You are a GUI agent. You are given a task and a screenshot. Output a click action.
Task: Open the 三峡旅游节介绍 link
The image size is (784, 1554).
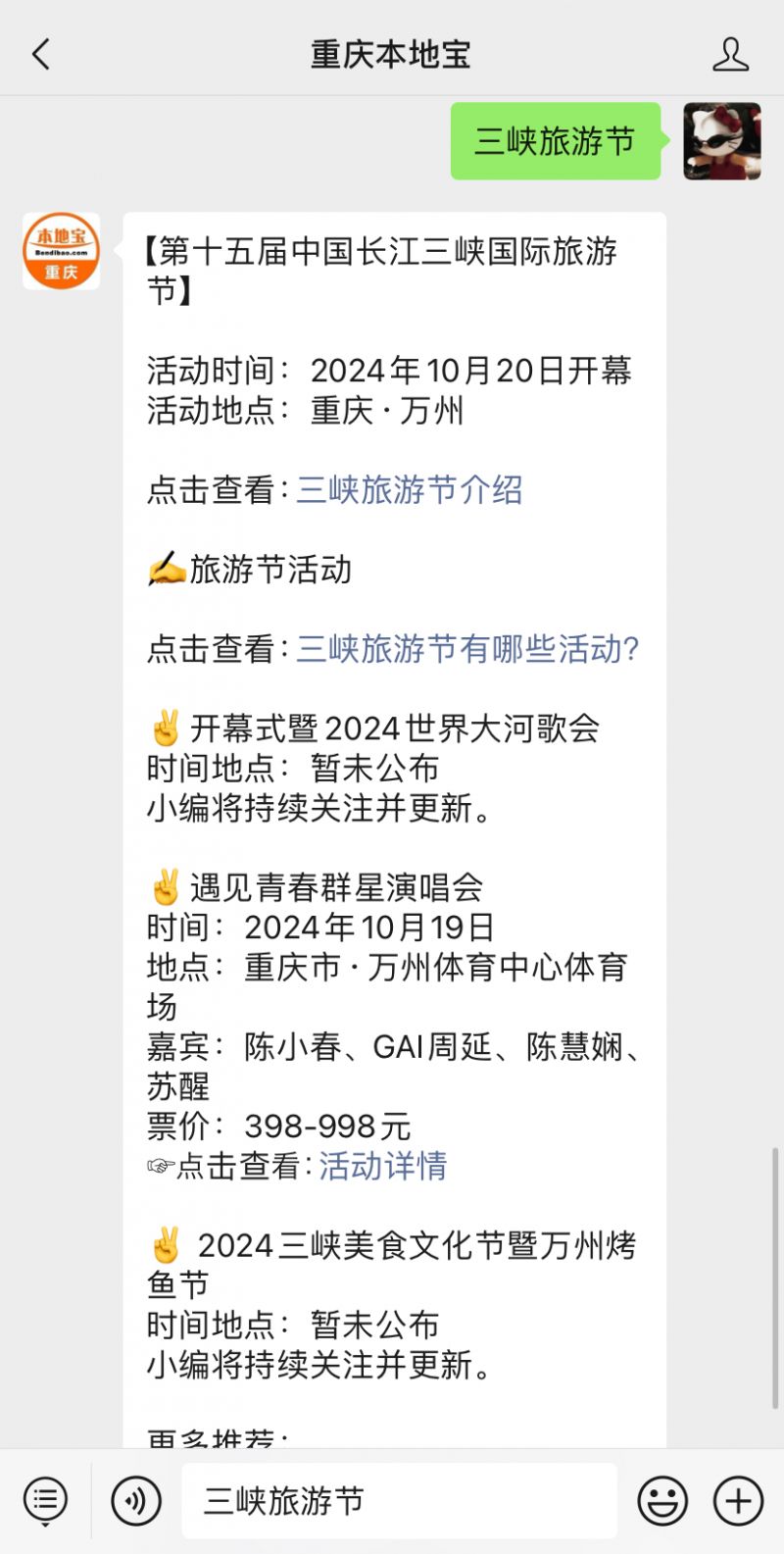click(410, 489)
